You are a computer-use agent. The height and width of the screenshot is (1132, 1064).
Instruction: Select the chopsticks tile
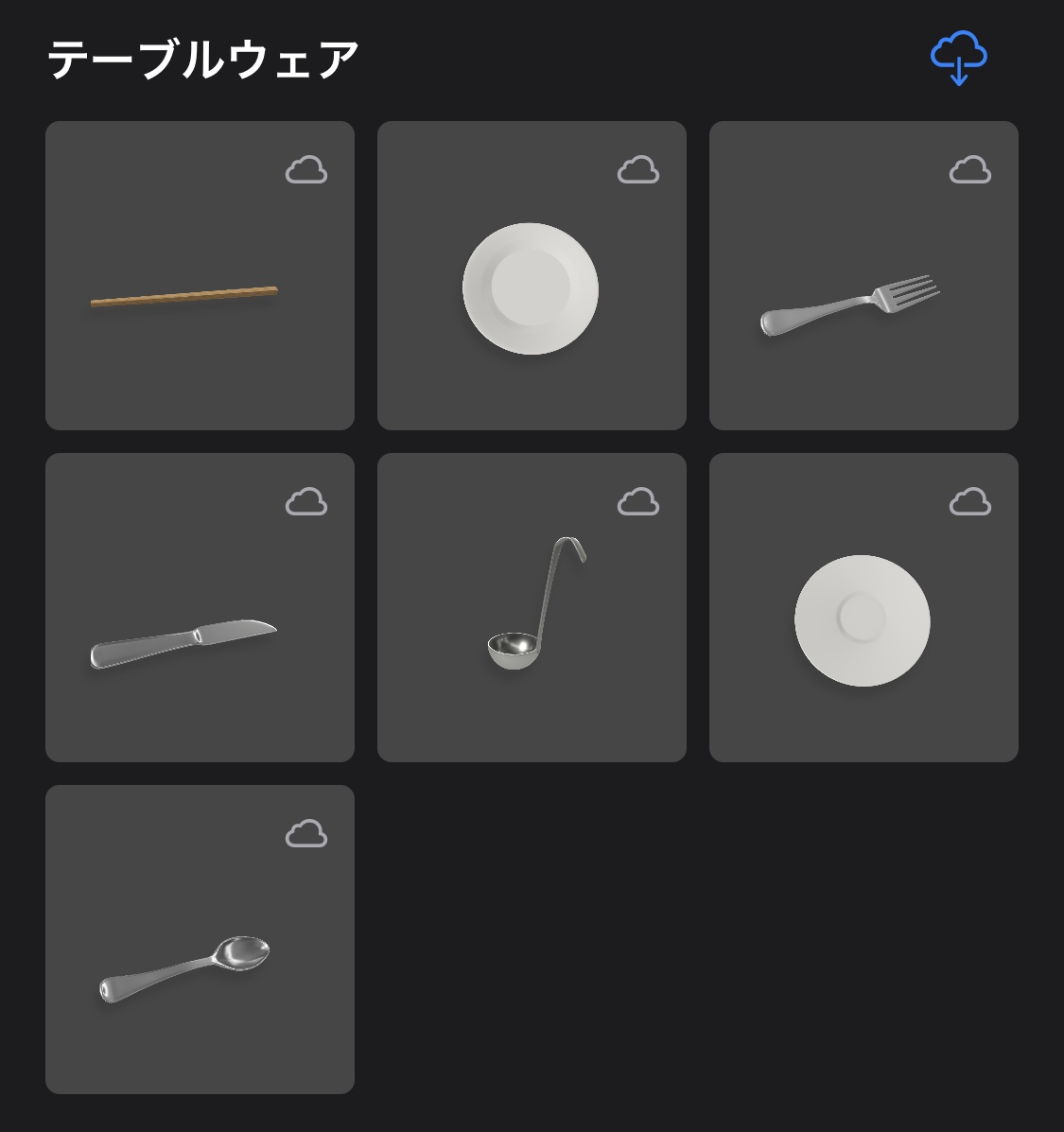(200, 275)
